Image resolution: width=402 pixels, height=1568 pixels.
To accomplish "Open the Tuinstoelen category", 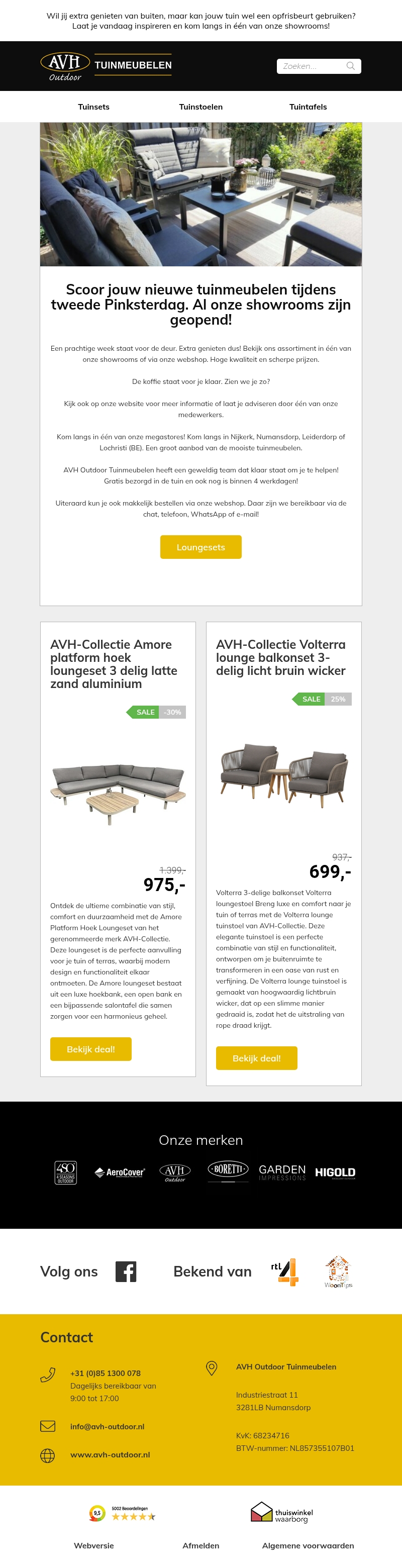I will 200,107.
